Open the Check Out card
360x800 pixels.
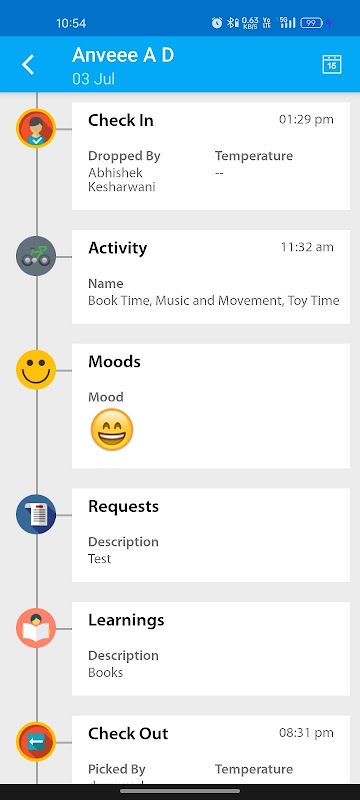[211, 749]
